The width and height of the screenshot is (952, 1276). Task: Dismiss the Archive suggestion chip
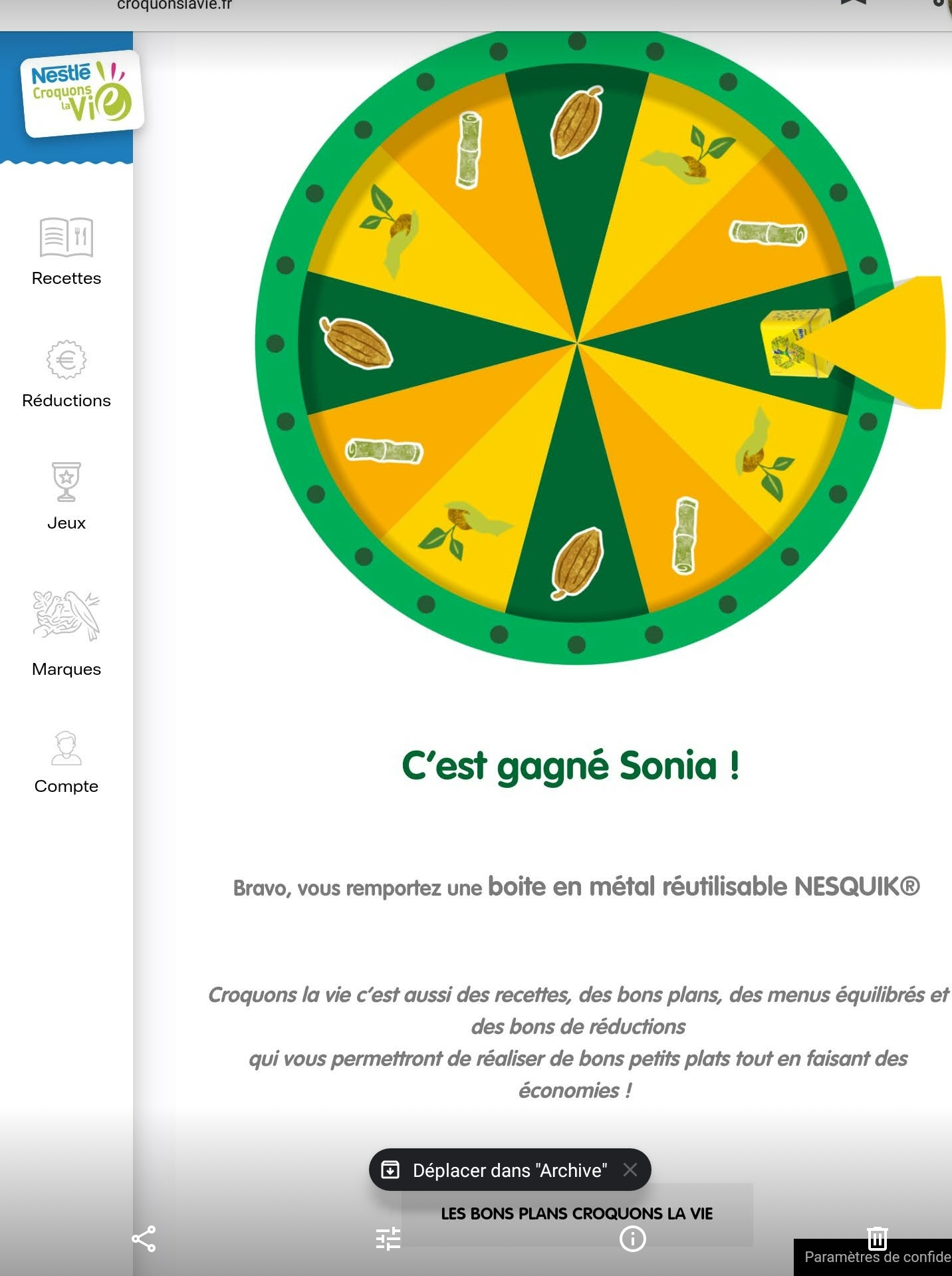tap(630, 1170)
